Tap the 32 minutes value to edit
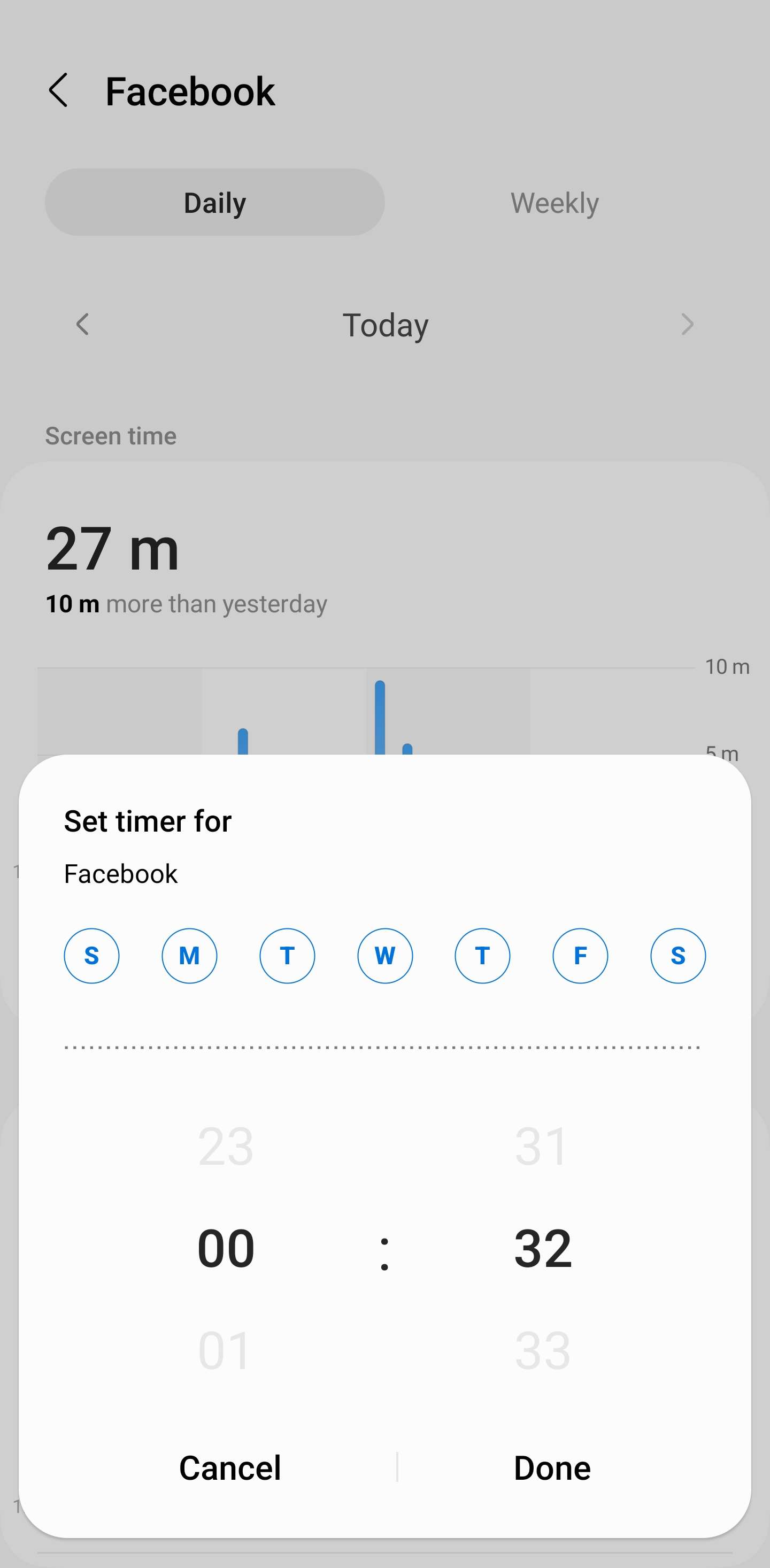The height and width of the screenshot is (1568, 770). (x=542, y=1248)
